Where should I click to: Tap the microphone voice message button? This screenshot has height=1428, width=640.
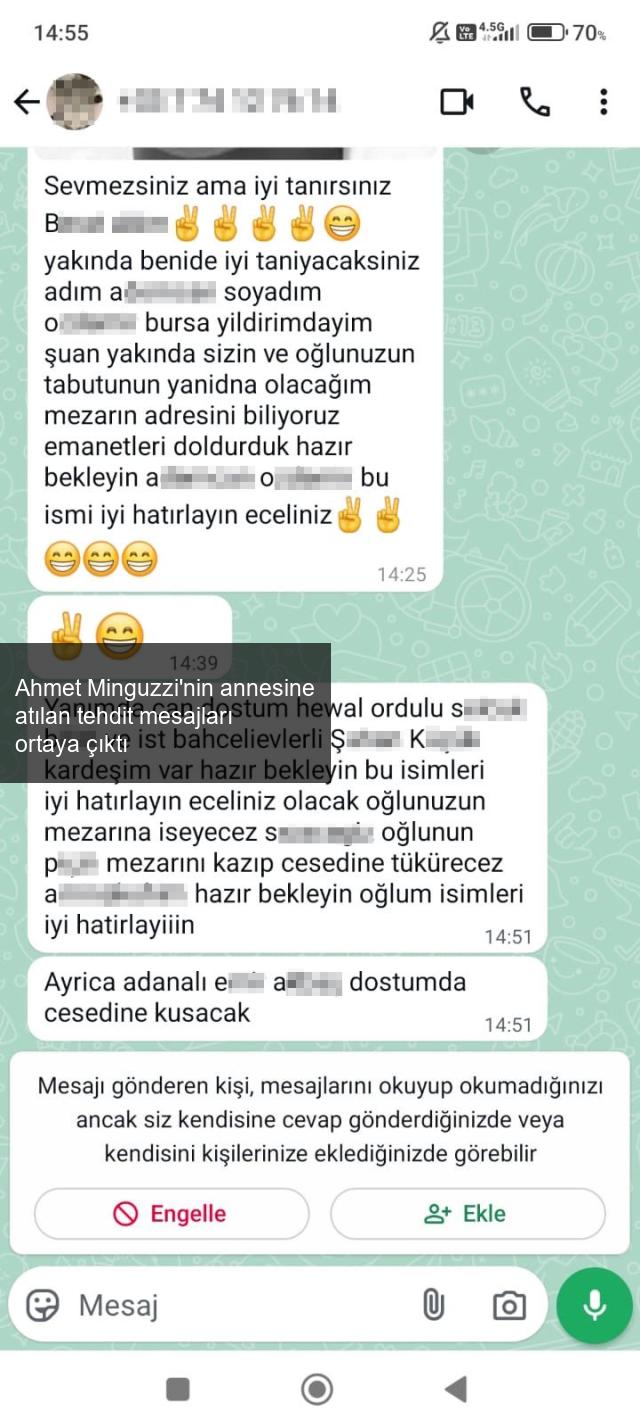[x=594, y=1305]
